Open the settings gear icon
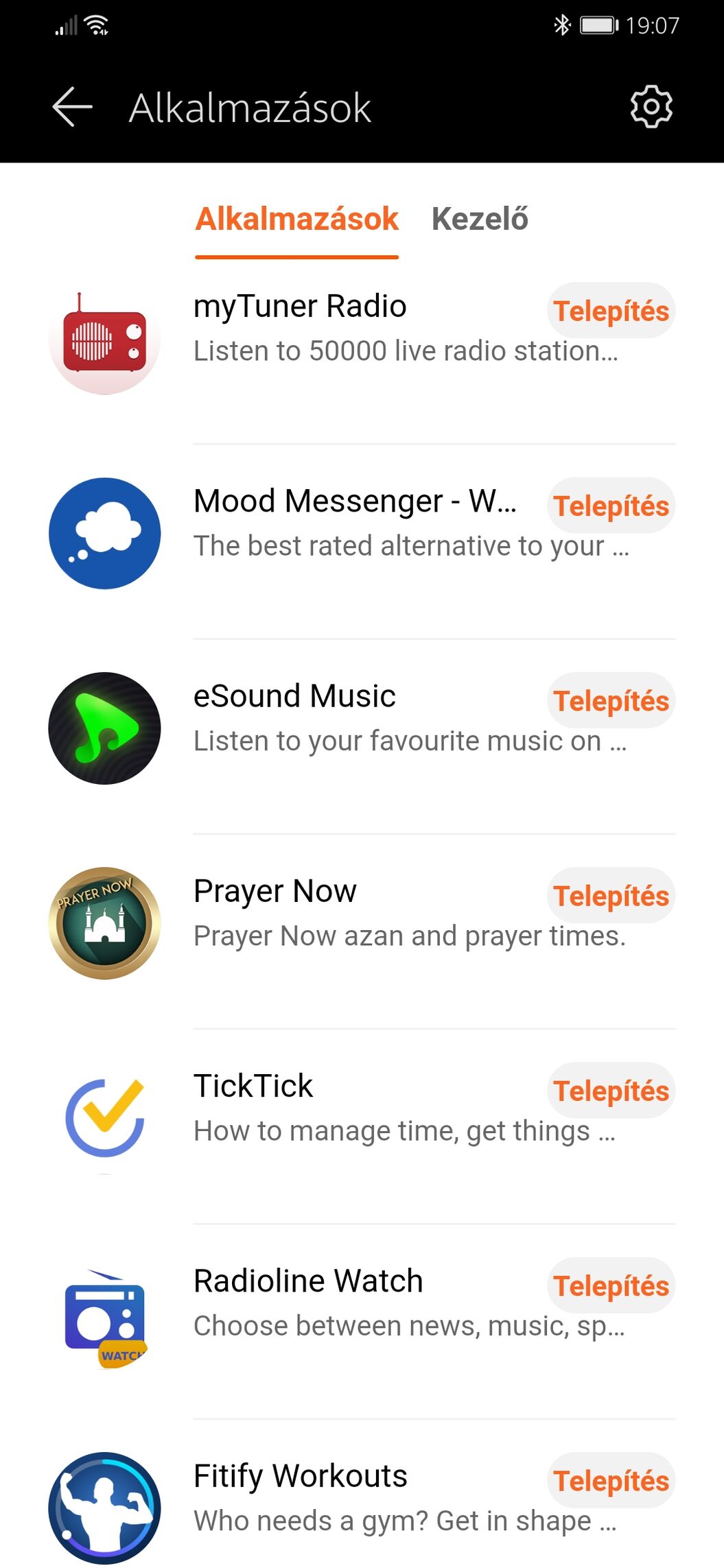 (x=651, y=107)
